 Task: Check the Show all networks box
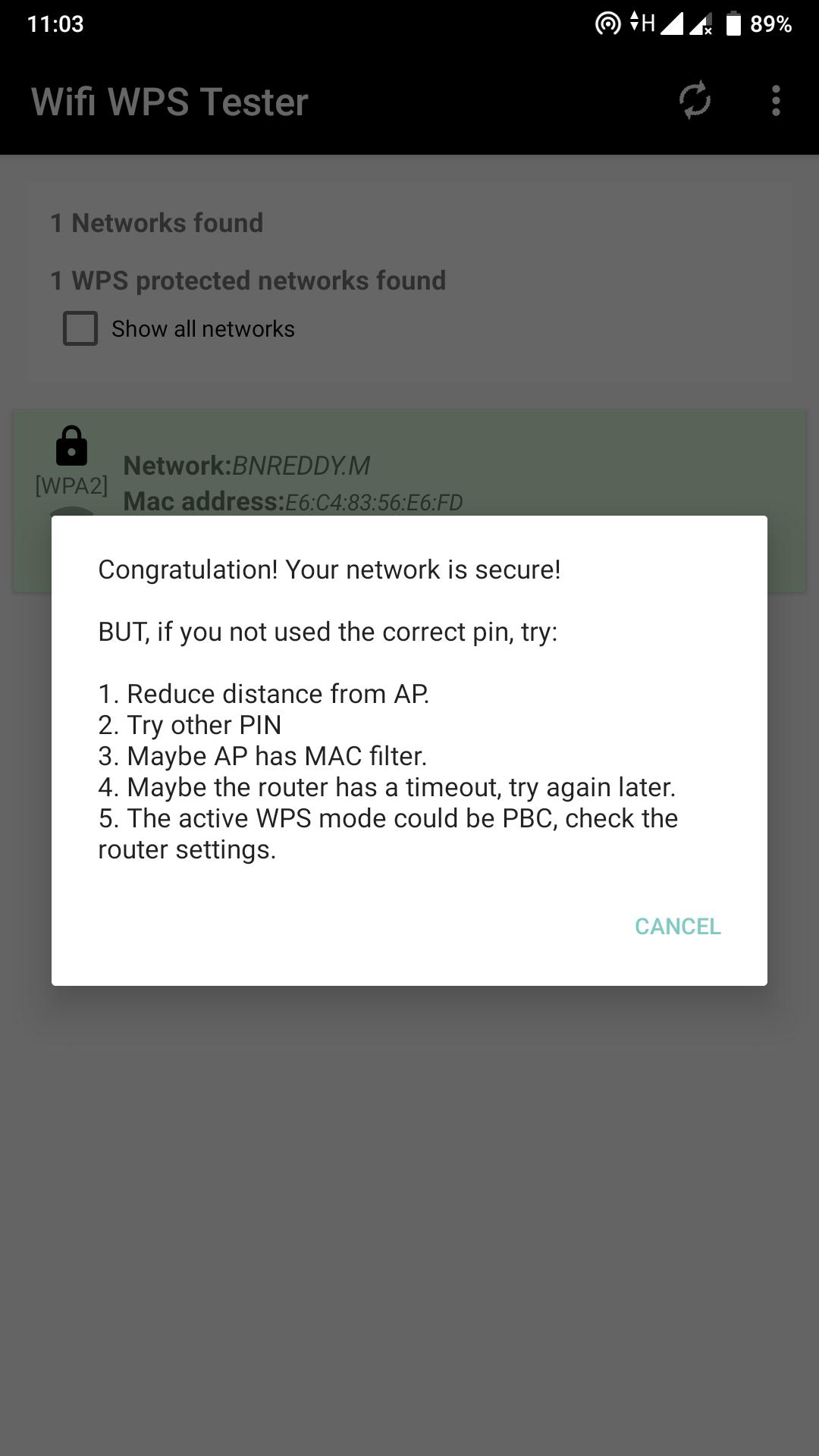coord(80,328)
